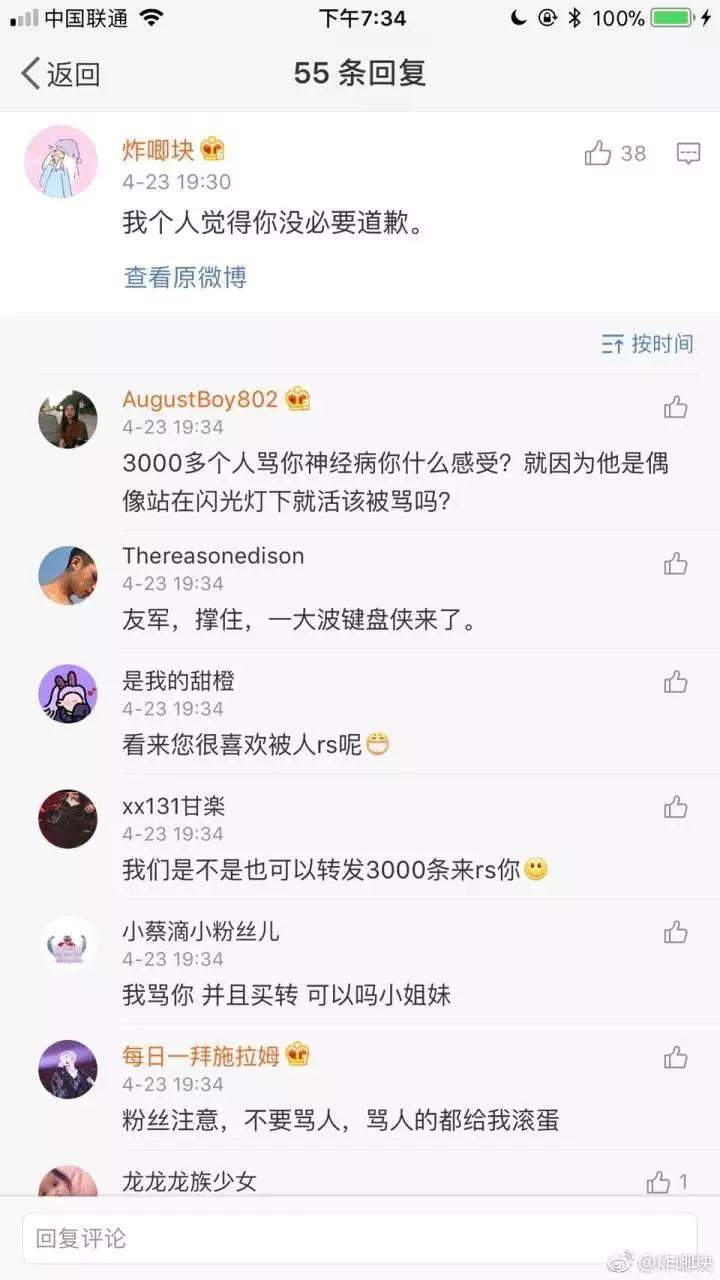The image size is (720, 1280).
Task: Tap the 回复评论 input box
Action: coord(360,1239)
